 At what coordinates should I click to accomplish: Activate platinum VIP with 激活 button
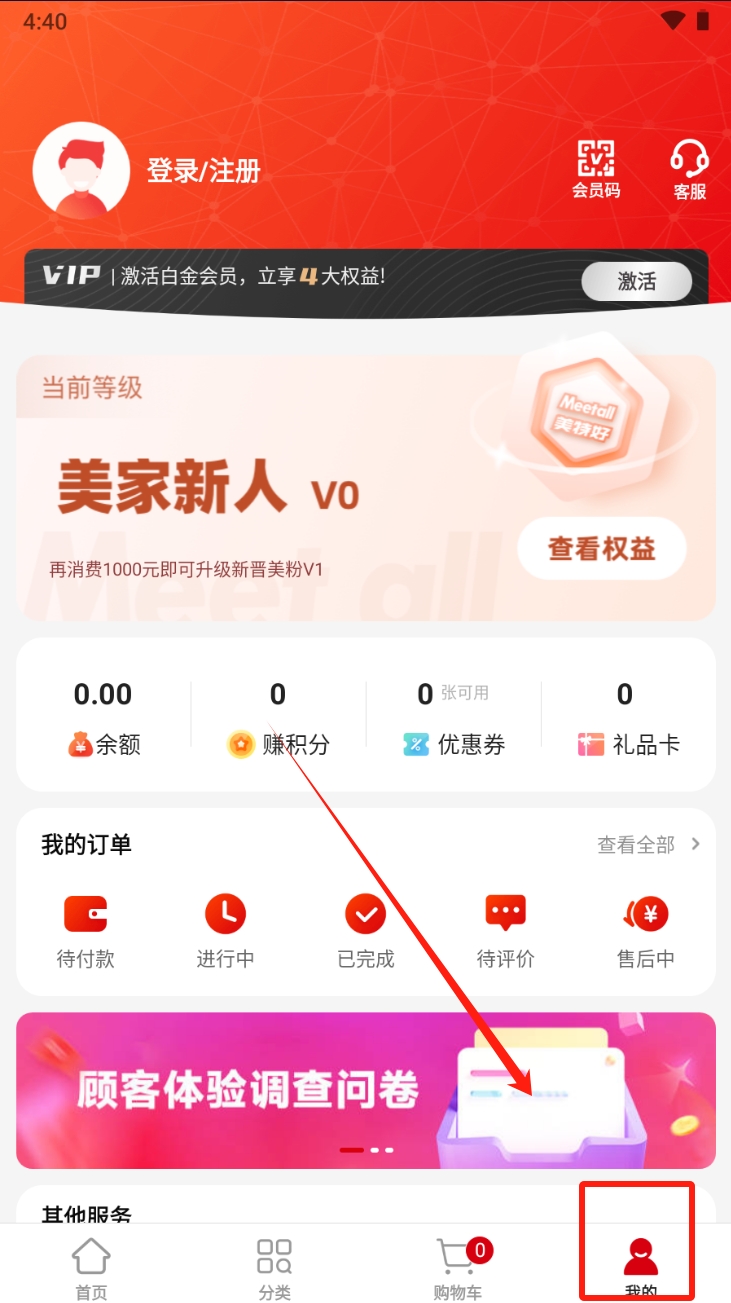click(x=636, y=282)
